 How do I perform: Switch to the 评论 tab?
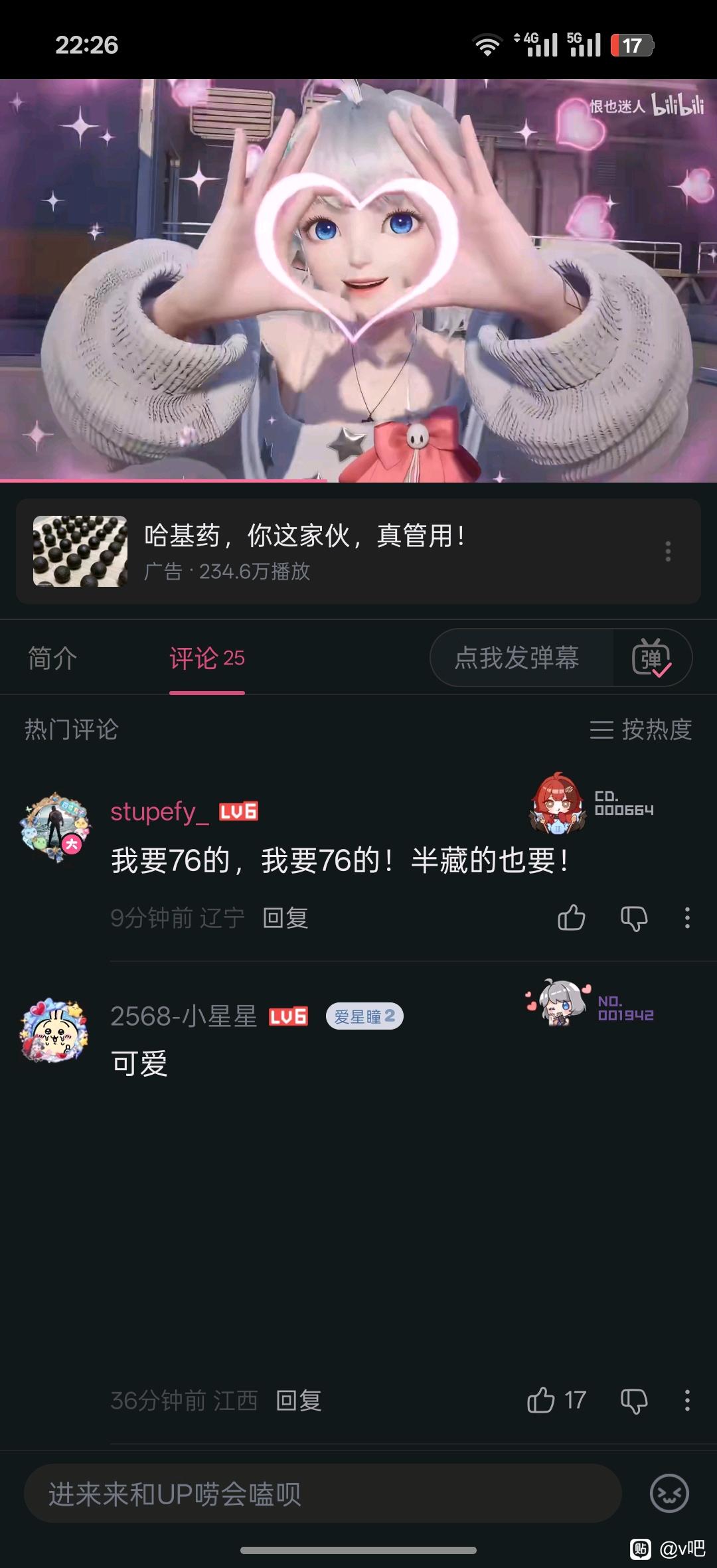click(206, 659)
